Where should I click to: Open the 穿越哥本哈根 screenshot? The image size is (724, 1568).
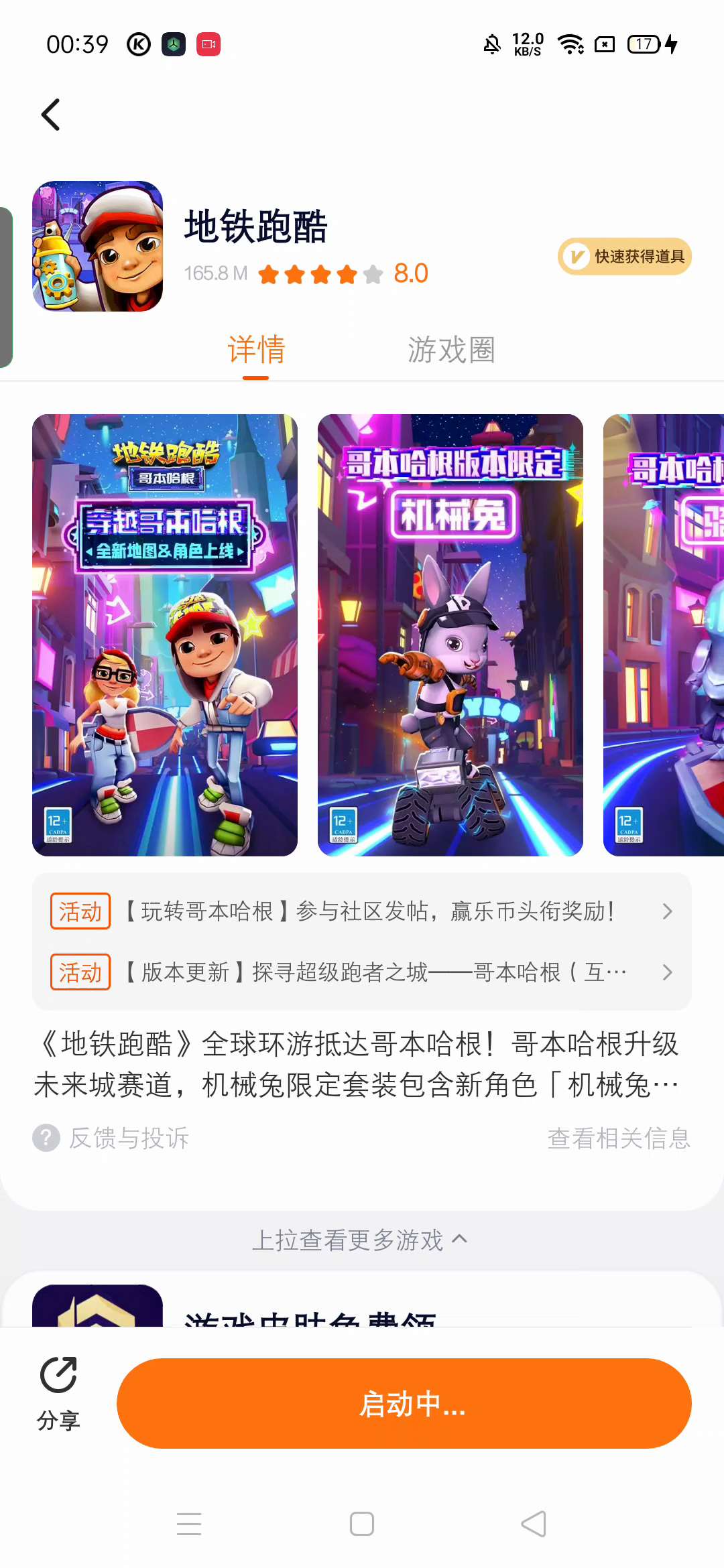coord(165,635)
